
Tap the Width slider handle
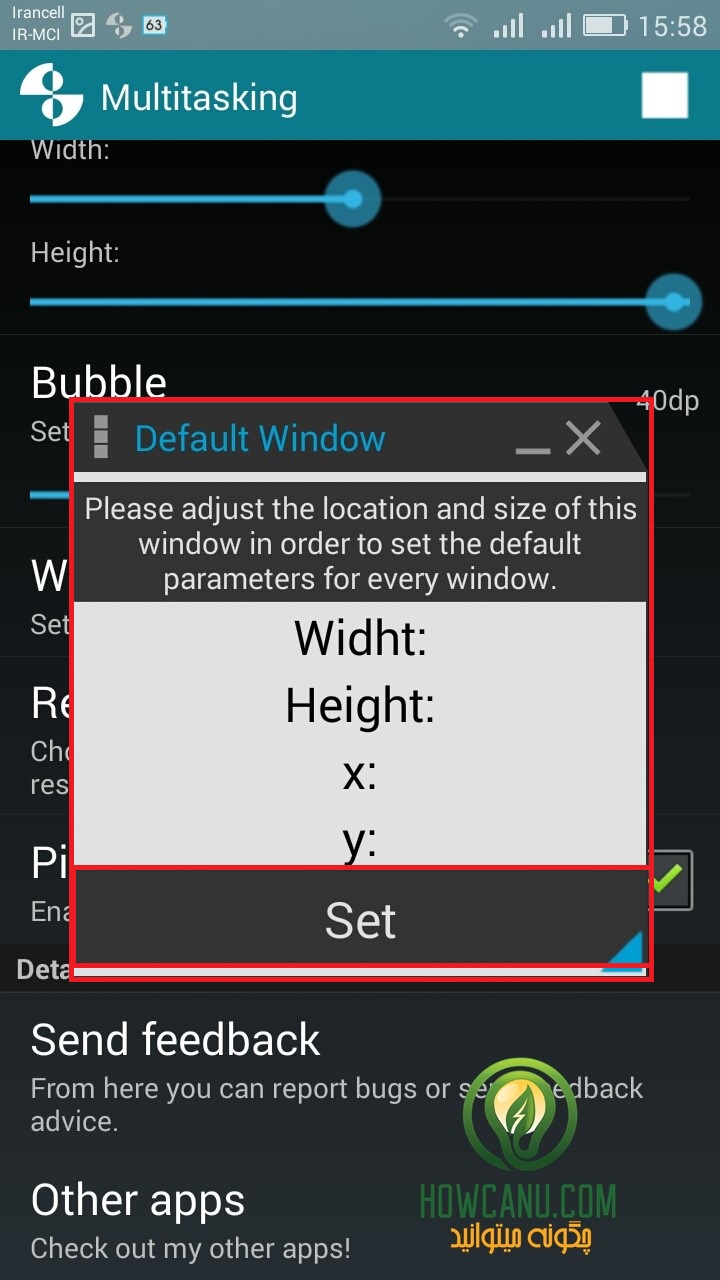tap(352, 199)
